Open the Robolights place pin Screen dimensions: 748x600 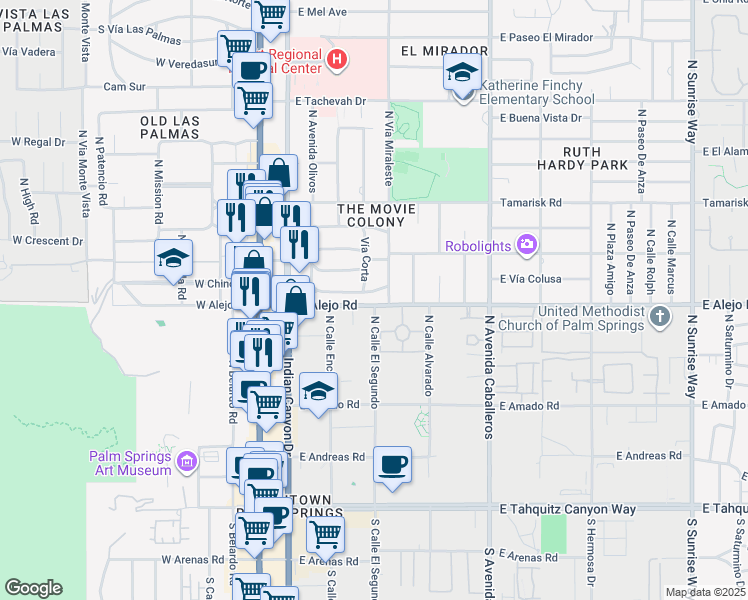click(x=527, y=245)
